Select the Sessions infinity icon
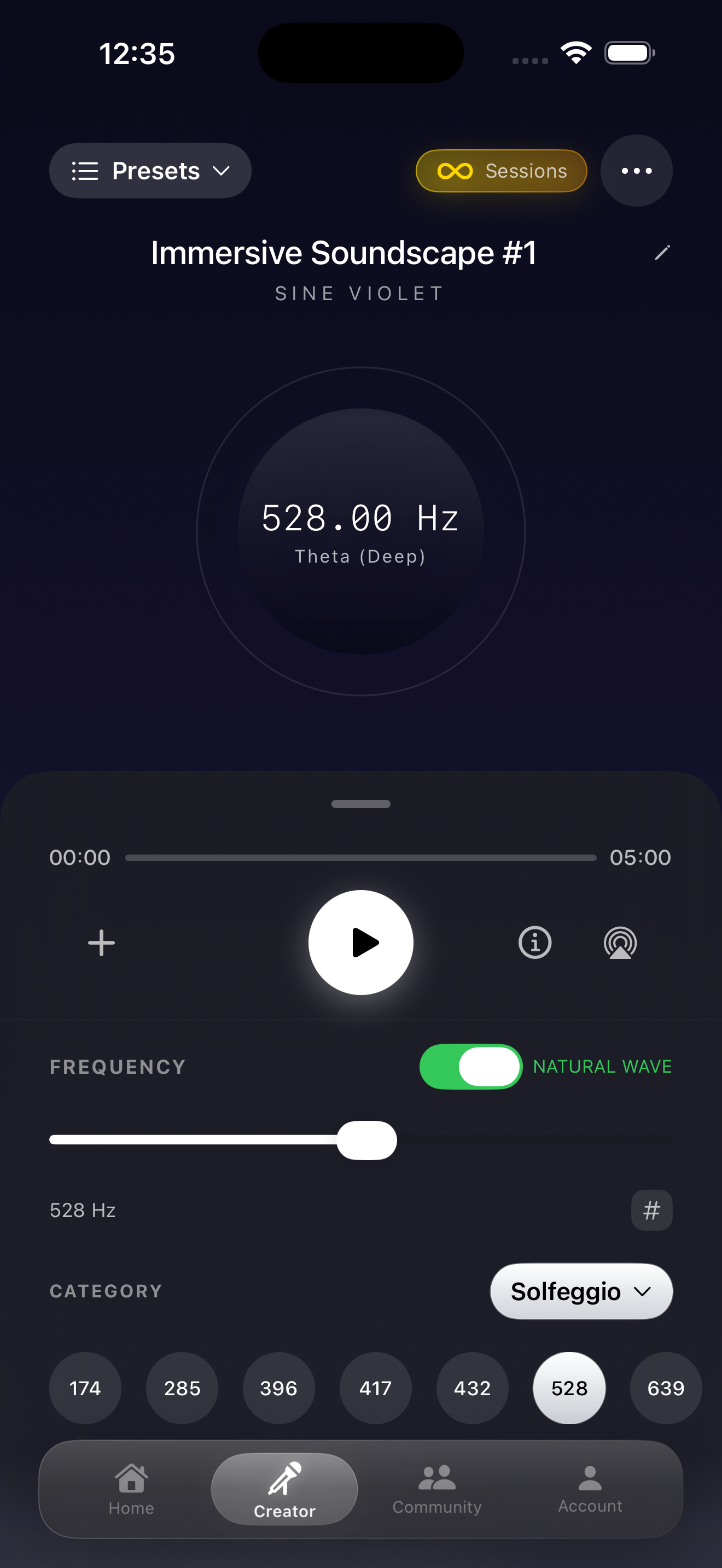Image resolution: width=722 pixels, height=1568 pixels. 456,171
